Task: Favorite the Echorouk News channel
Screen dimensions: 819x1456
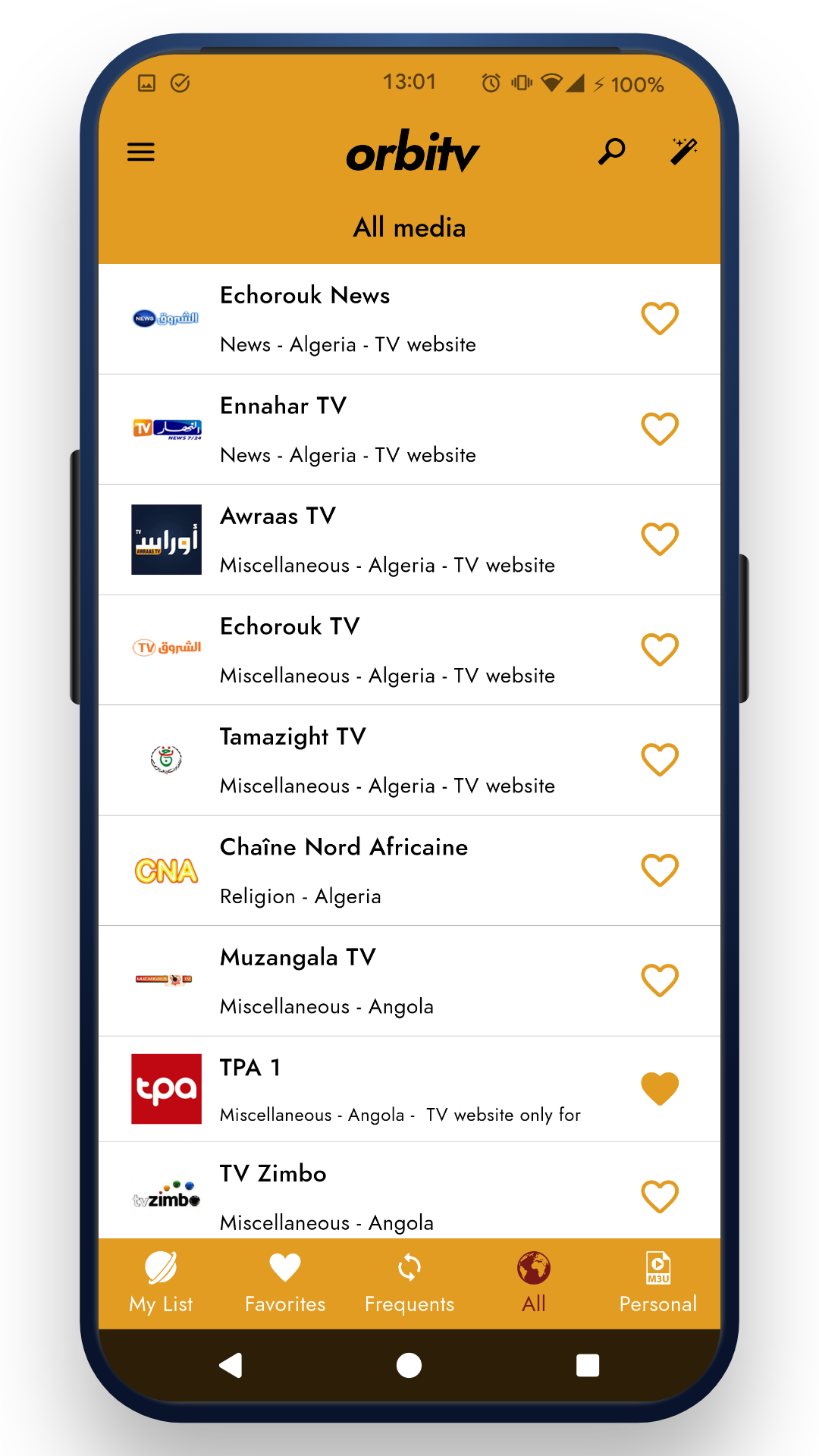Action: [x=659, y=318]
